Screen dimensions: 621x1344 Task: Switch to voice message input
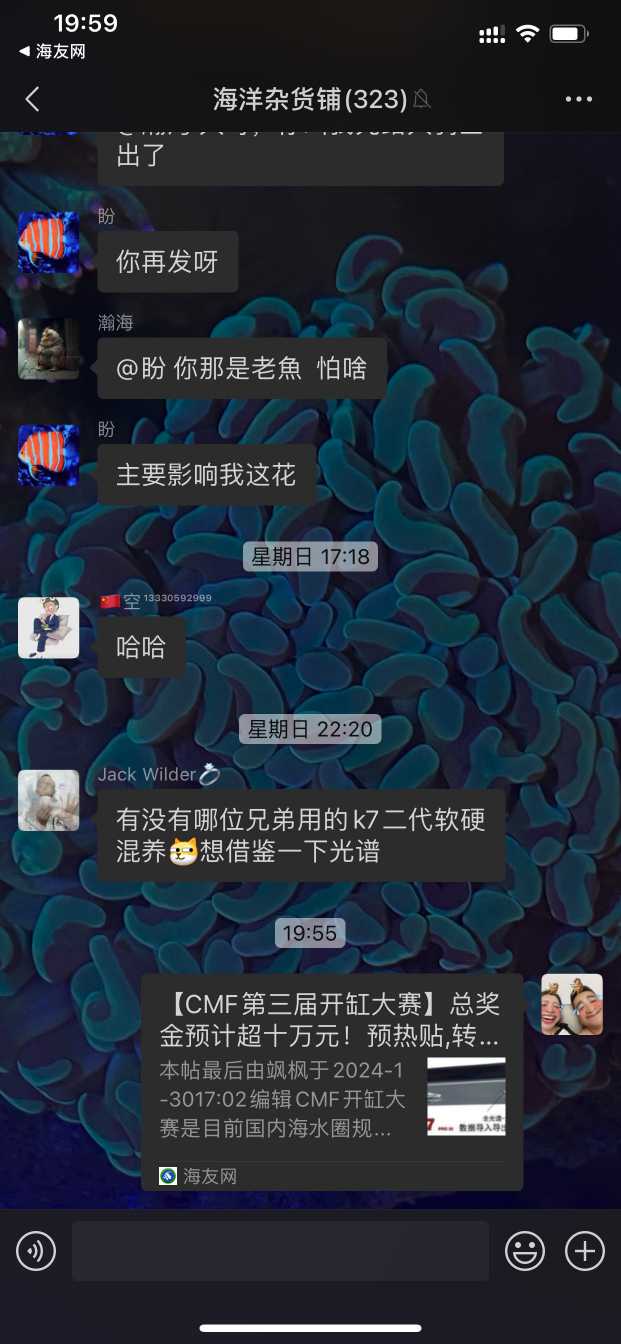[x=36, y=1250]
